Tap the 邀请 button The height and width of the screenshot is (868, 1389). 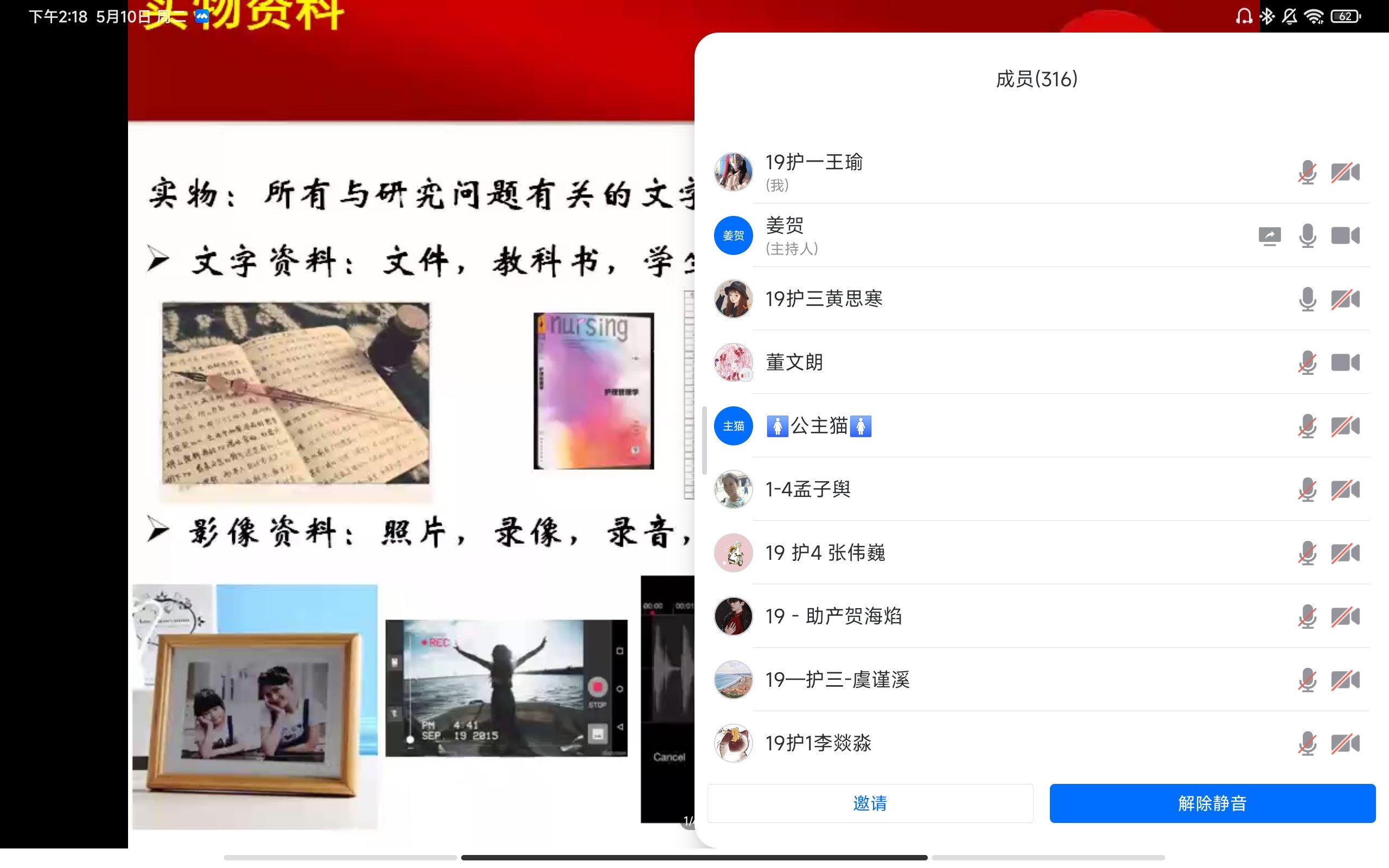(x=870, y=802)
